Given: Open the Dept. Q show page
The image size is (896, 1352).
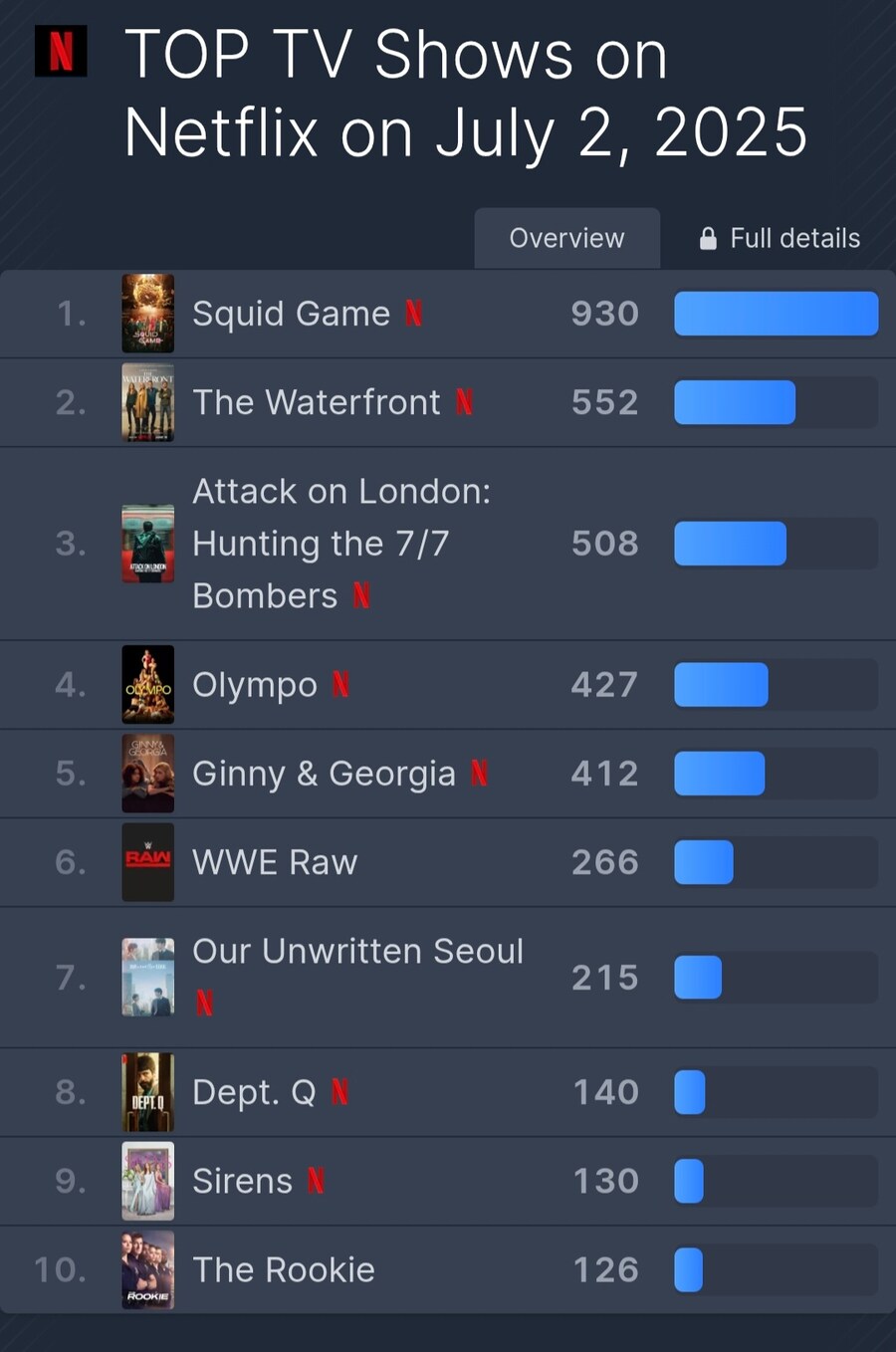Looking at the screenshot, I should 254,1092.
